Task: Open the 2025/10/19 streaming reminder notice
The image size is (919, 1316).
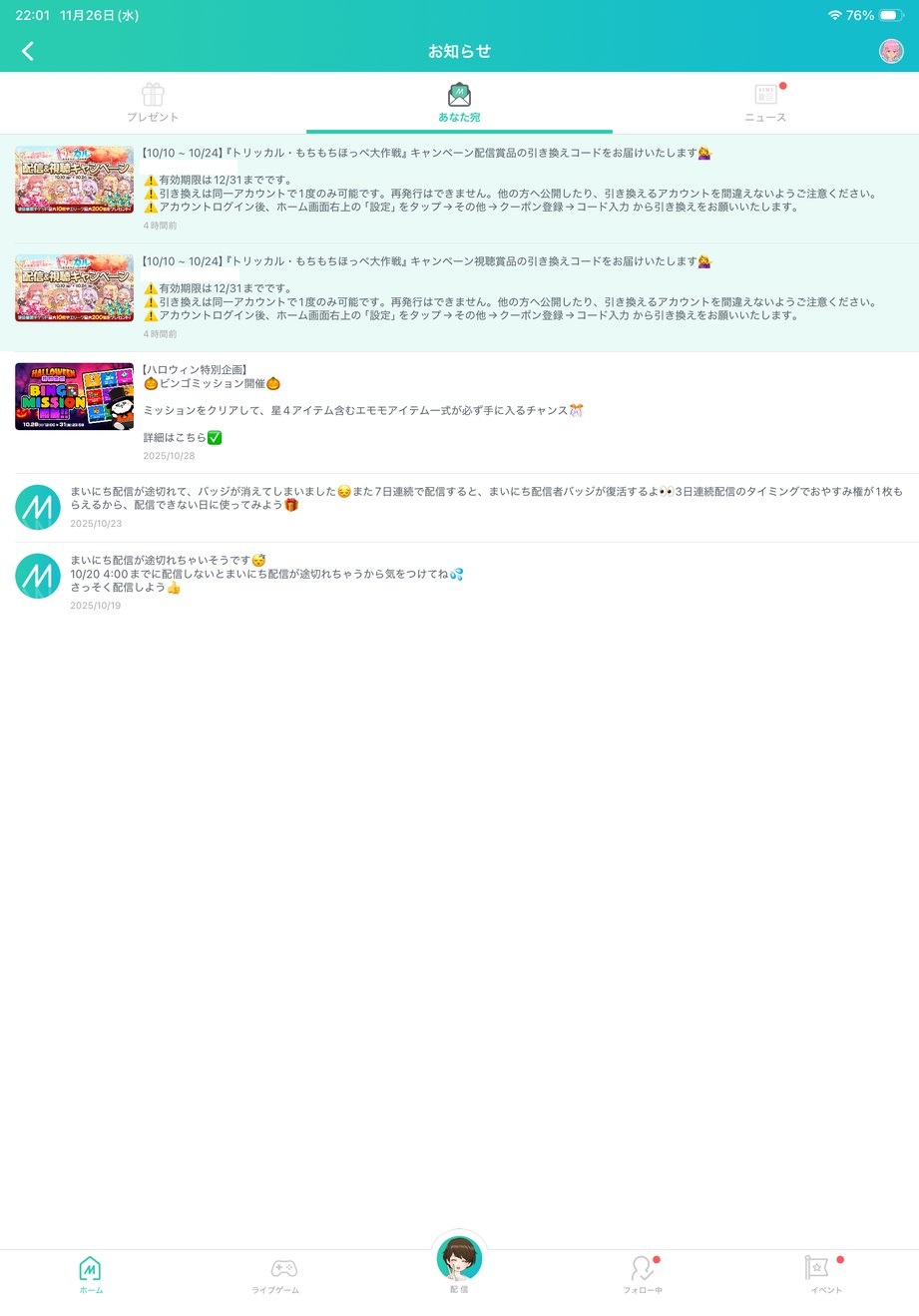Action: [x=459, y=582]
